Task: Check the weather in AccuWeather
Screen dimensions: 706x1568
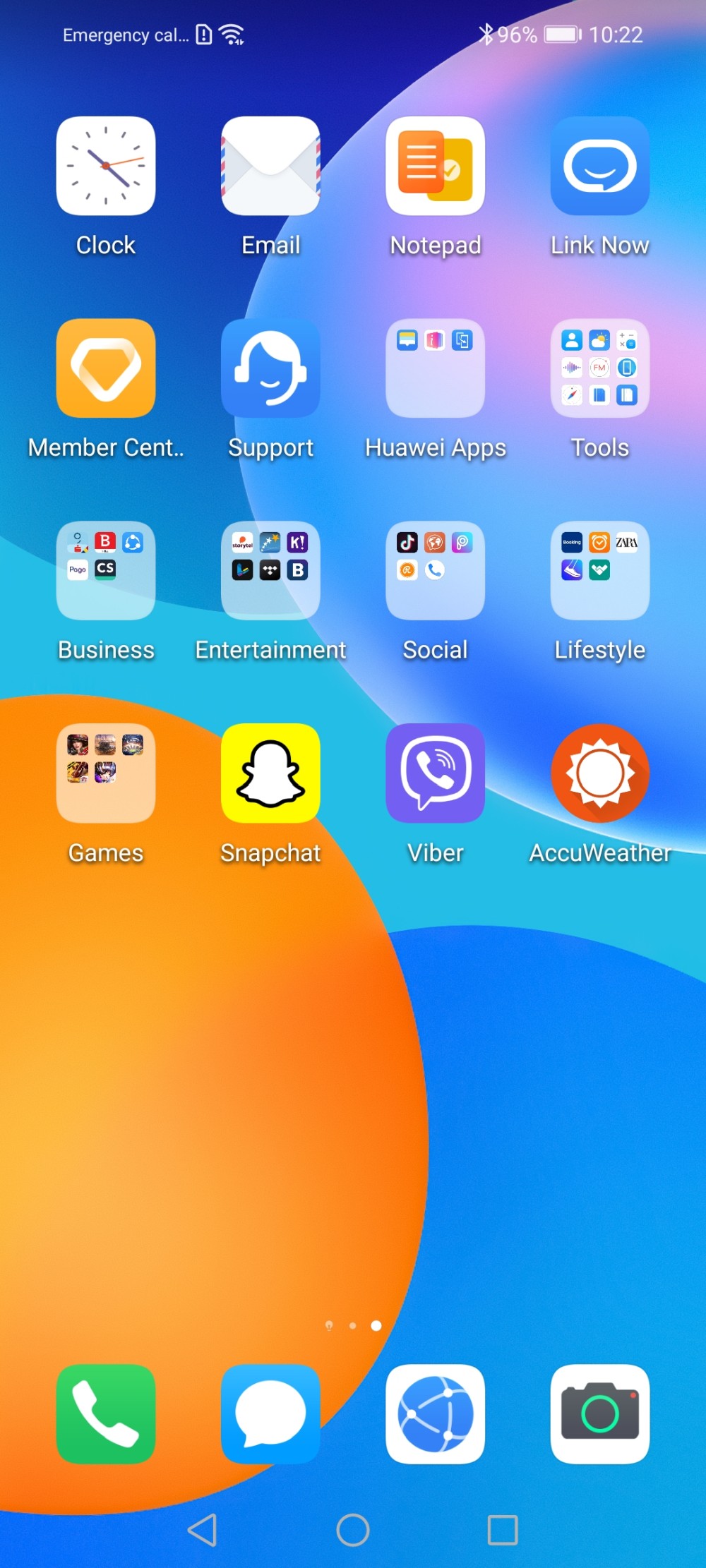Action: coord(599,773)
